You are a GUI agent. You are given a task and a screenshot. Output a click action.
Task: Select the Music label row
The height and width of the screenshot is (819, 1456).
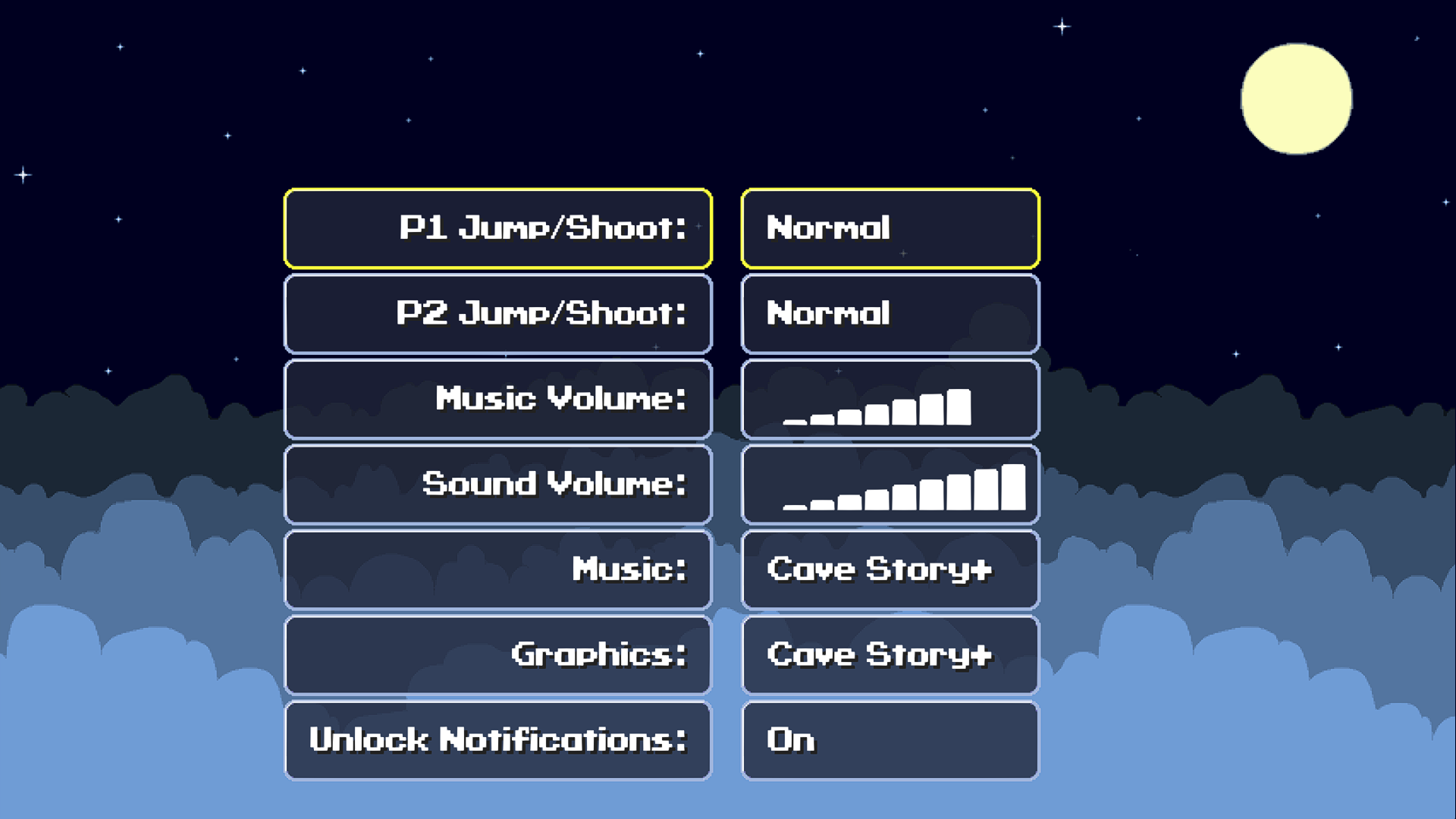tap(498, 570)
